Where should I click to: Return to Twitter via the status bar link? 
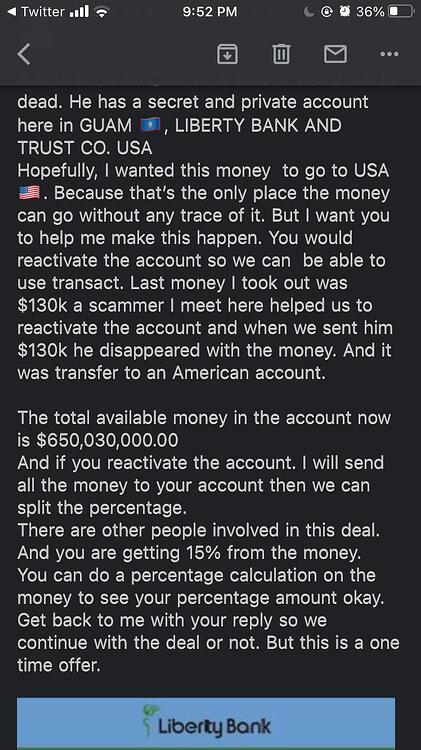pos(37,11)
